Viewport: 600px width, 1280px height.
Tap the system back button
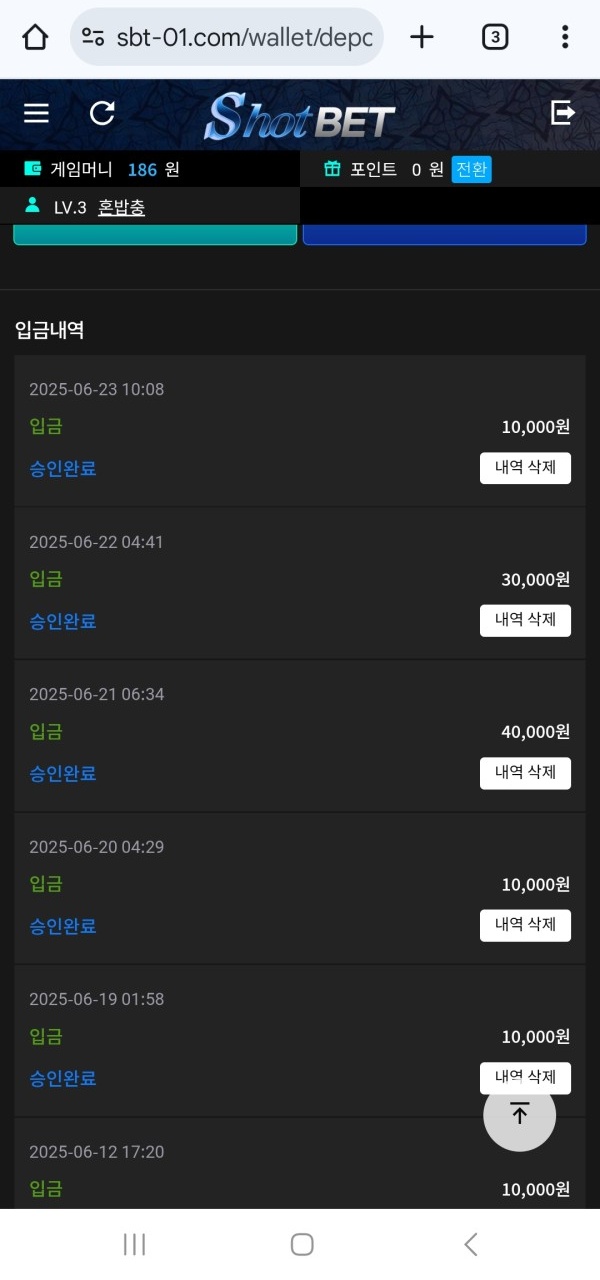pyautogui.click(x=471, y=1244)
